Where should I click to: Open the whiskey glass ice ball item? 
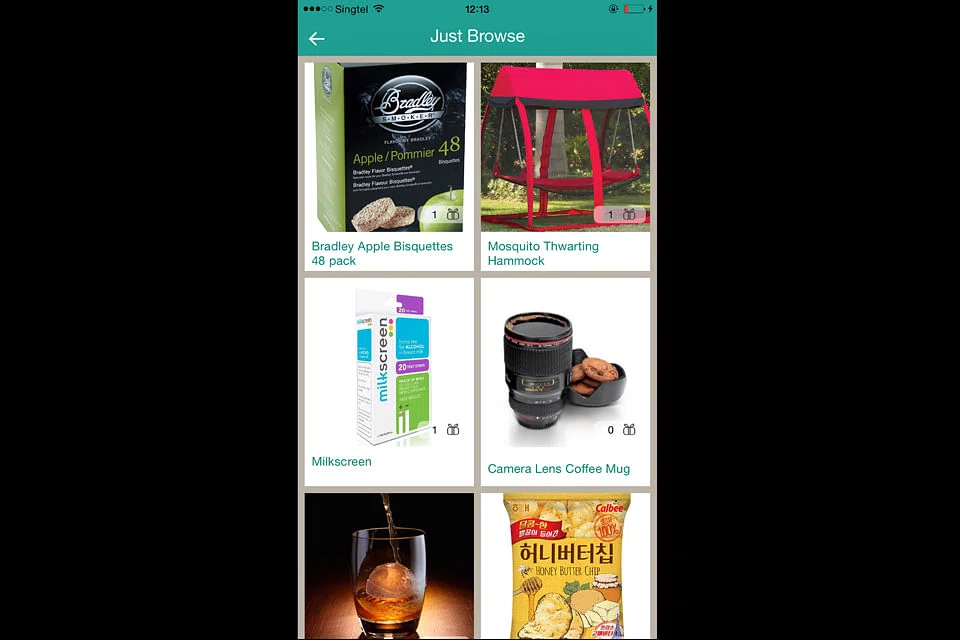pos(389,565)
